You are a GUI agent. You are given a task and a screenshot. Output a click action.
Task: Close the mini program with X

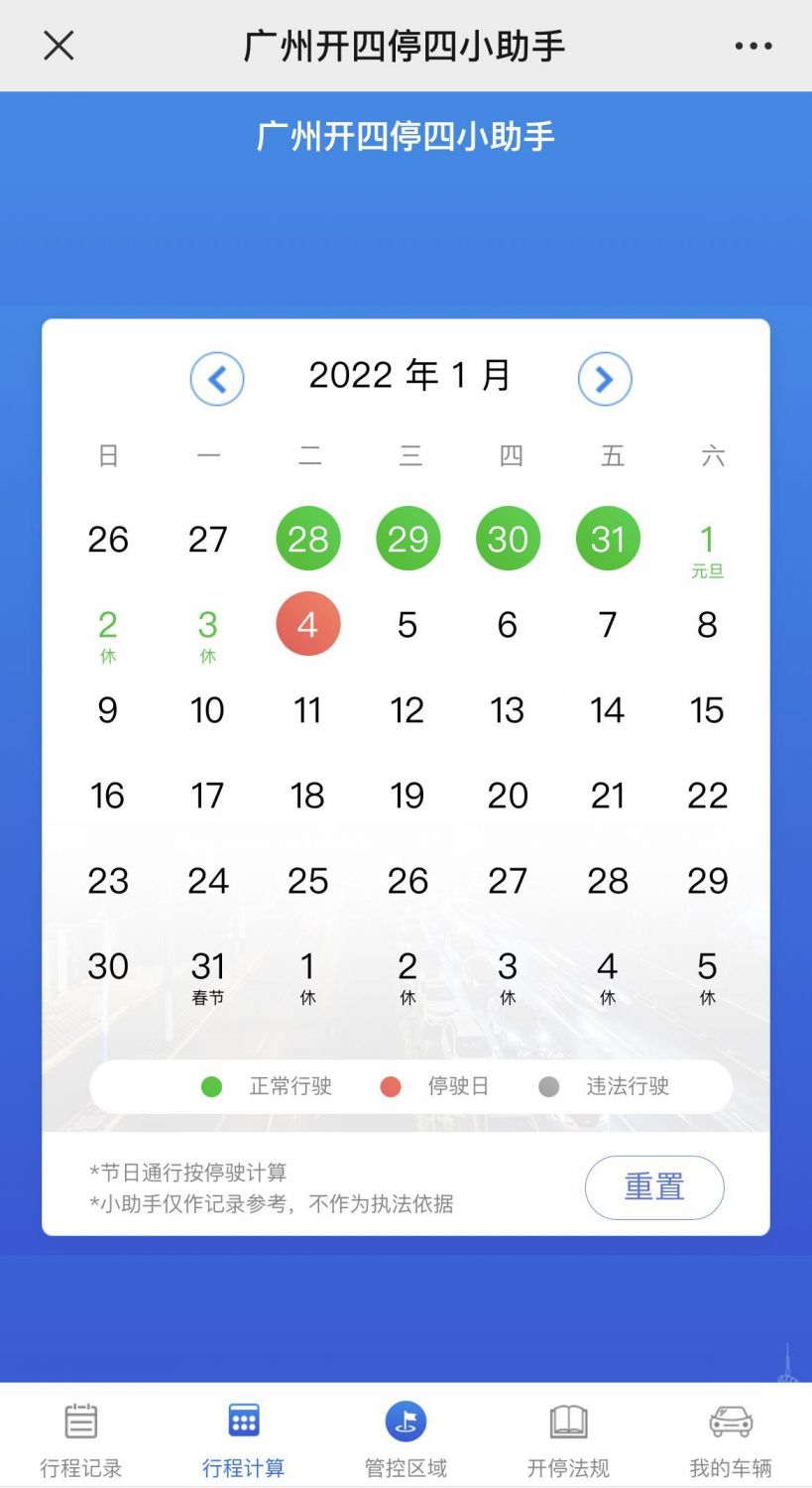tap(58, 46)
